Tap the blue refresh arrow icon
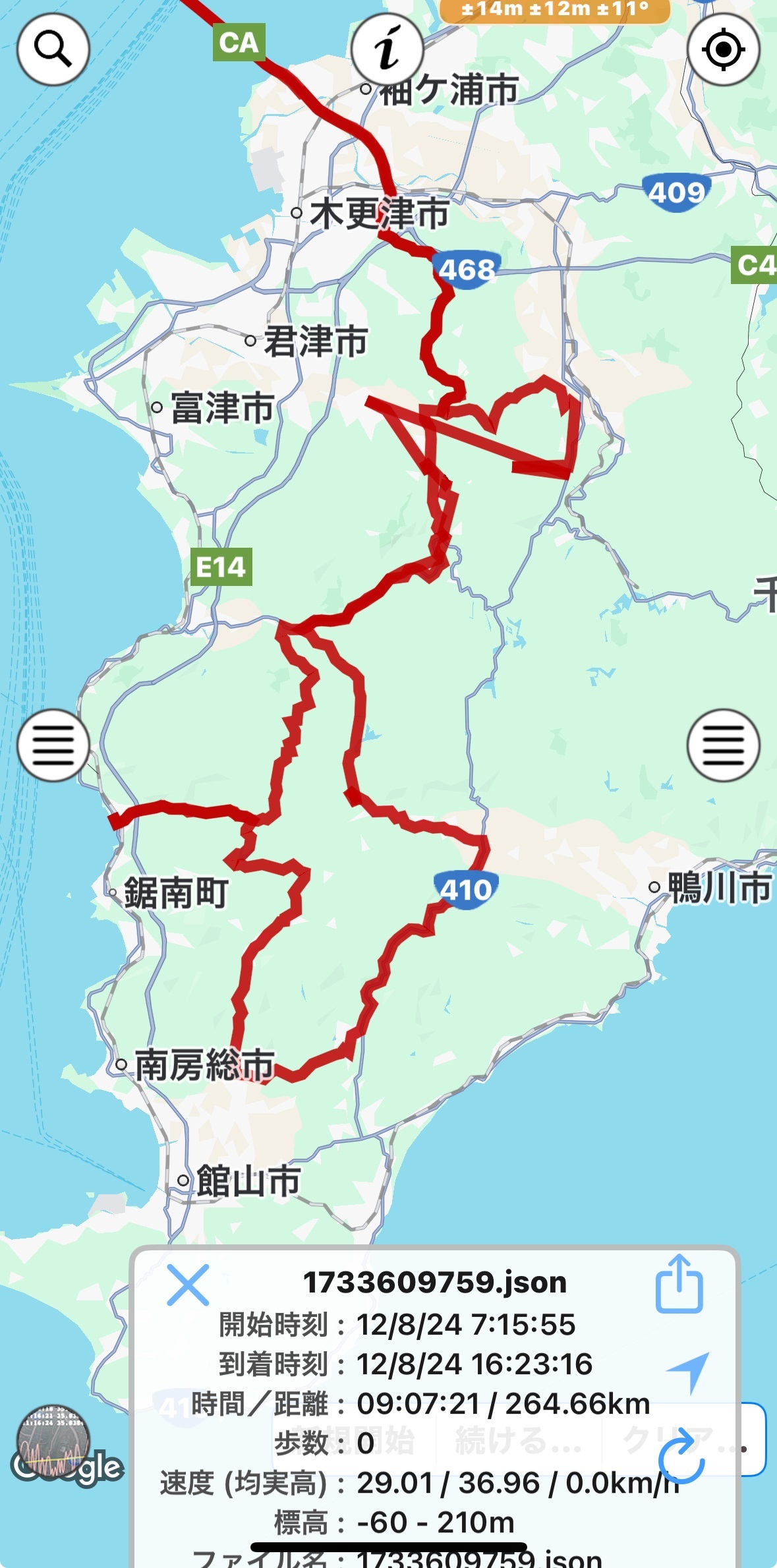This screenshot has height=1568, width=777. point(681,1457)
